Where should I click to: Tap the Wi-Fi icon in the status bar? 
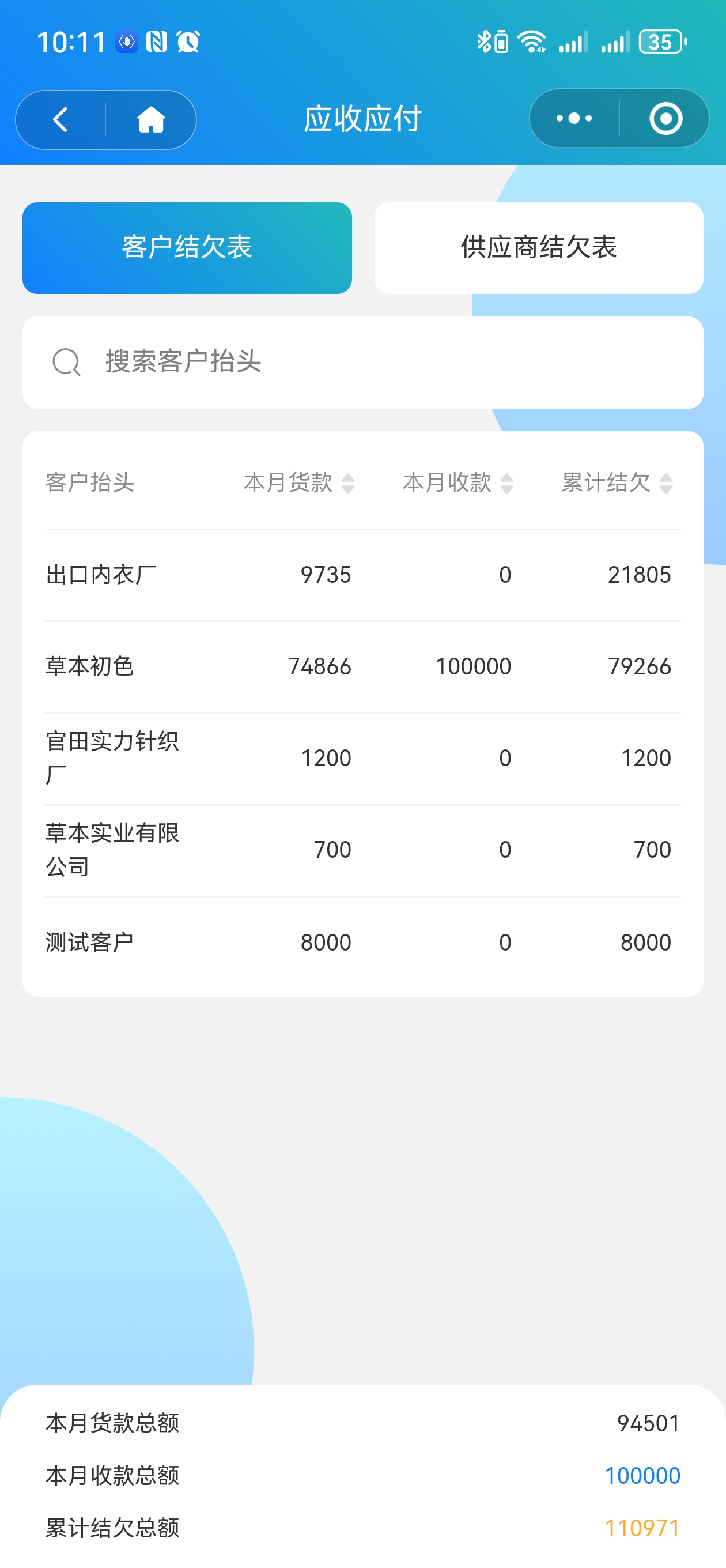pos(531,41)
